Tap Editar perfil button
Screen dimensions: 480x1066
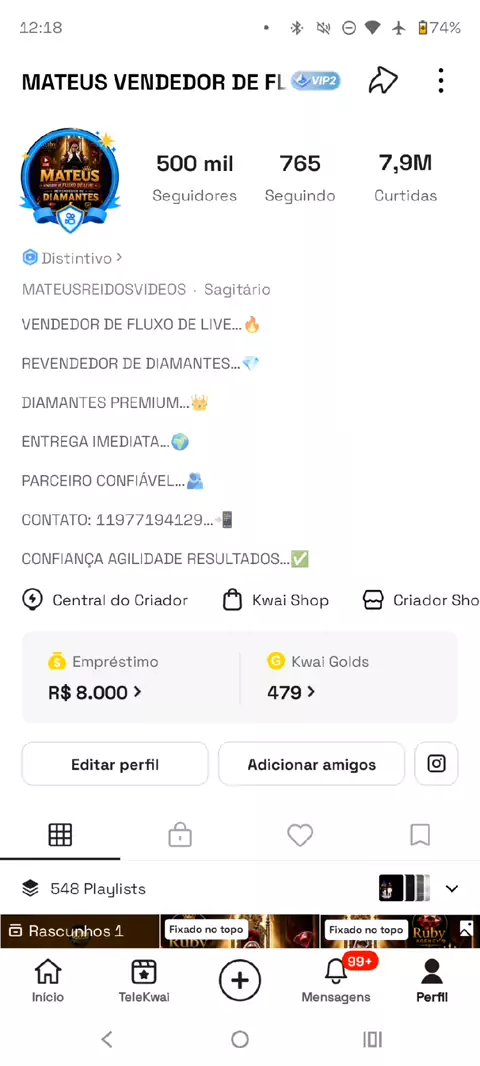coord(115,764)
